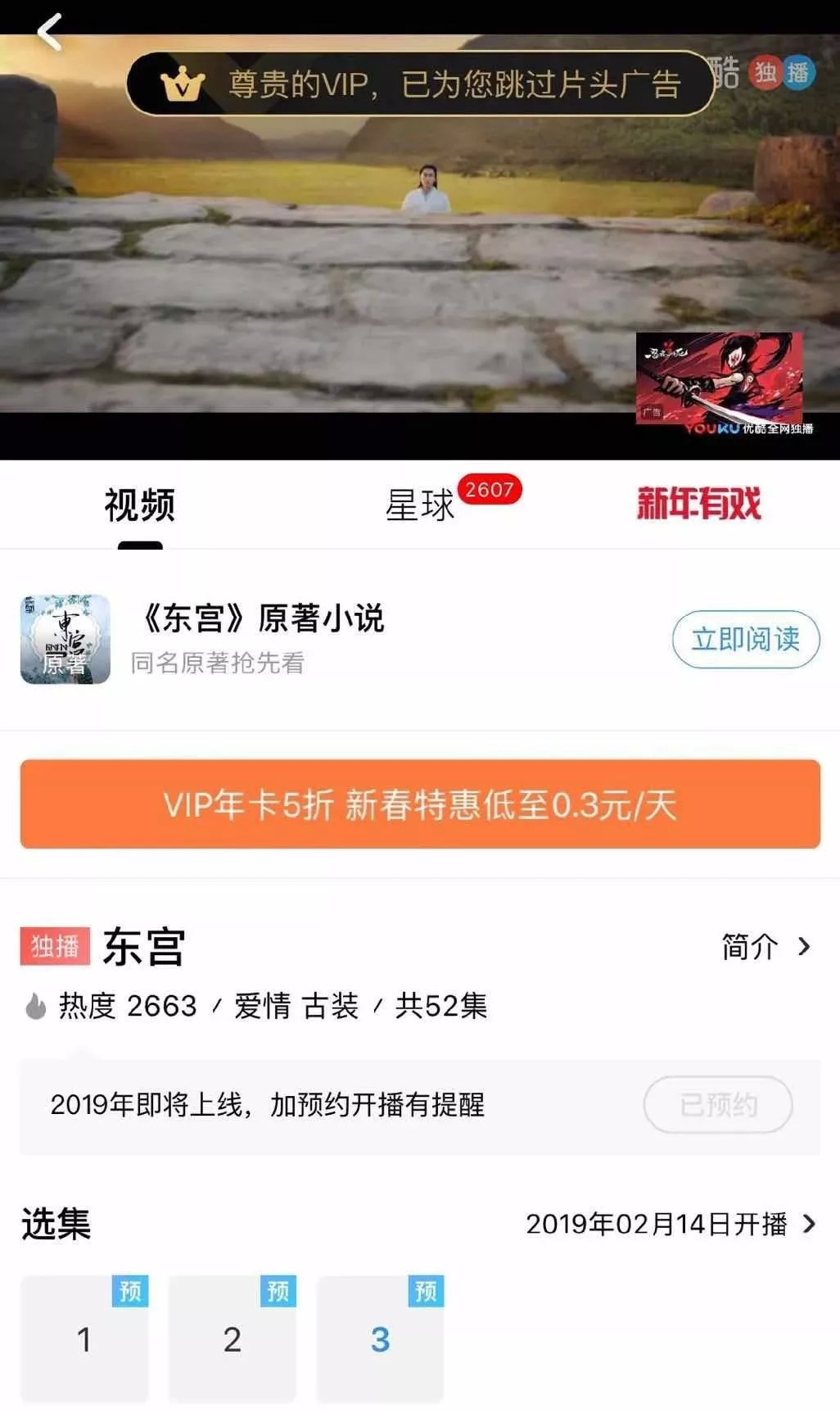Open the 简介 show description
Viewport: 840px width, 1413px height.
(x=765, y=947)
